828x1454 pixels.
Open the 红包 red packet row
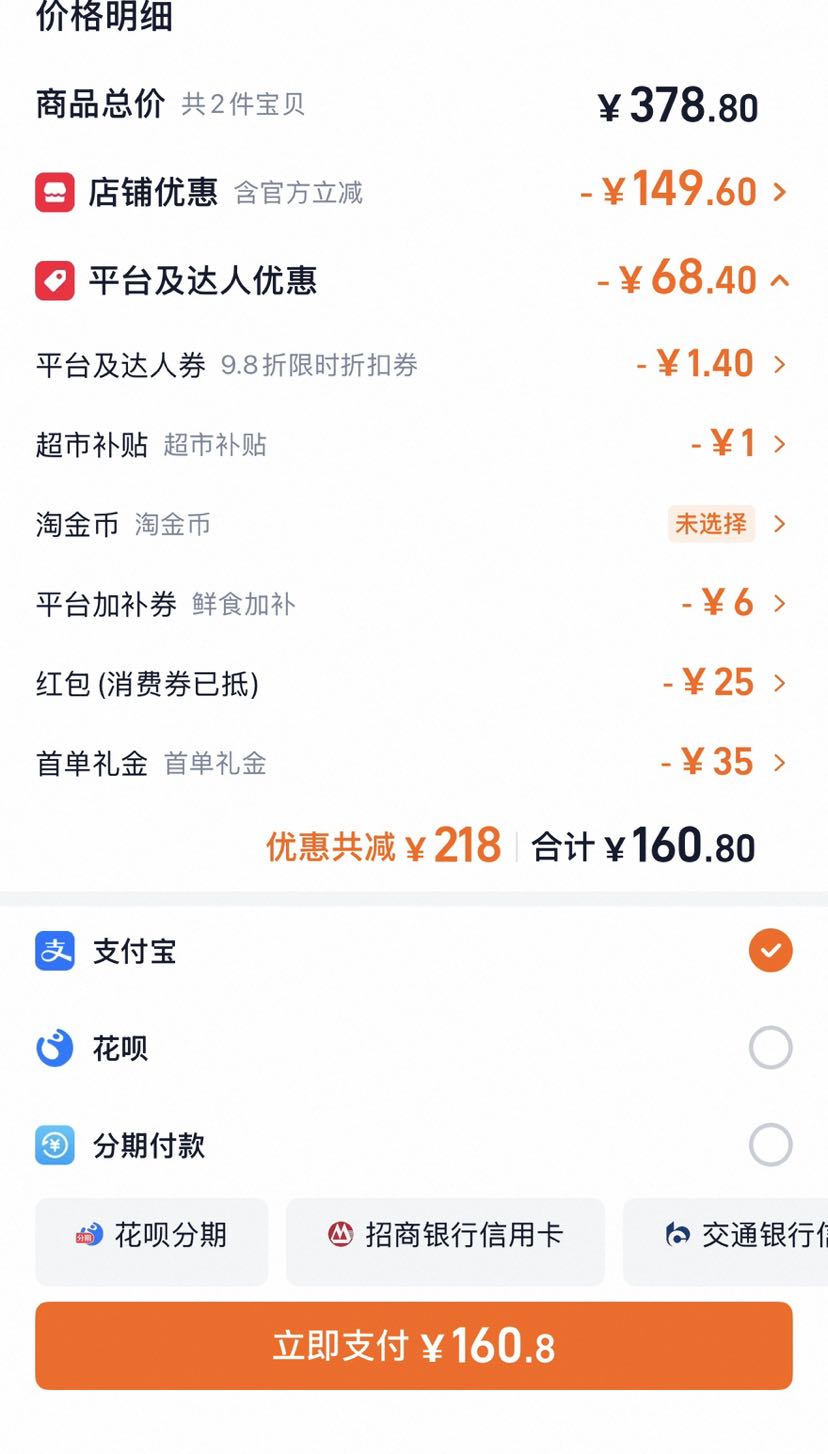click(414, 683)
